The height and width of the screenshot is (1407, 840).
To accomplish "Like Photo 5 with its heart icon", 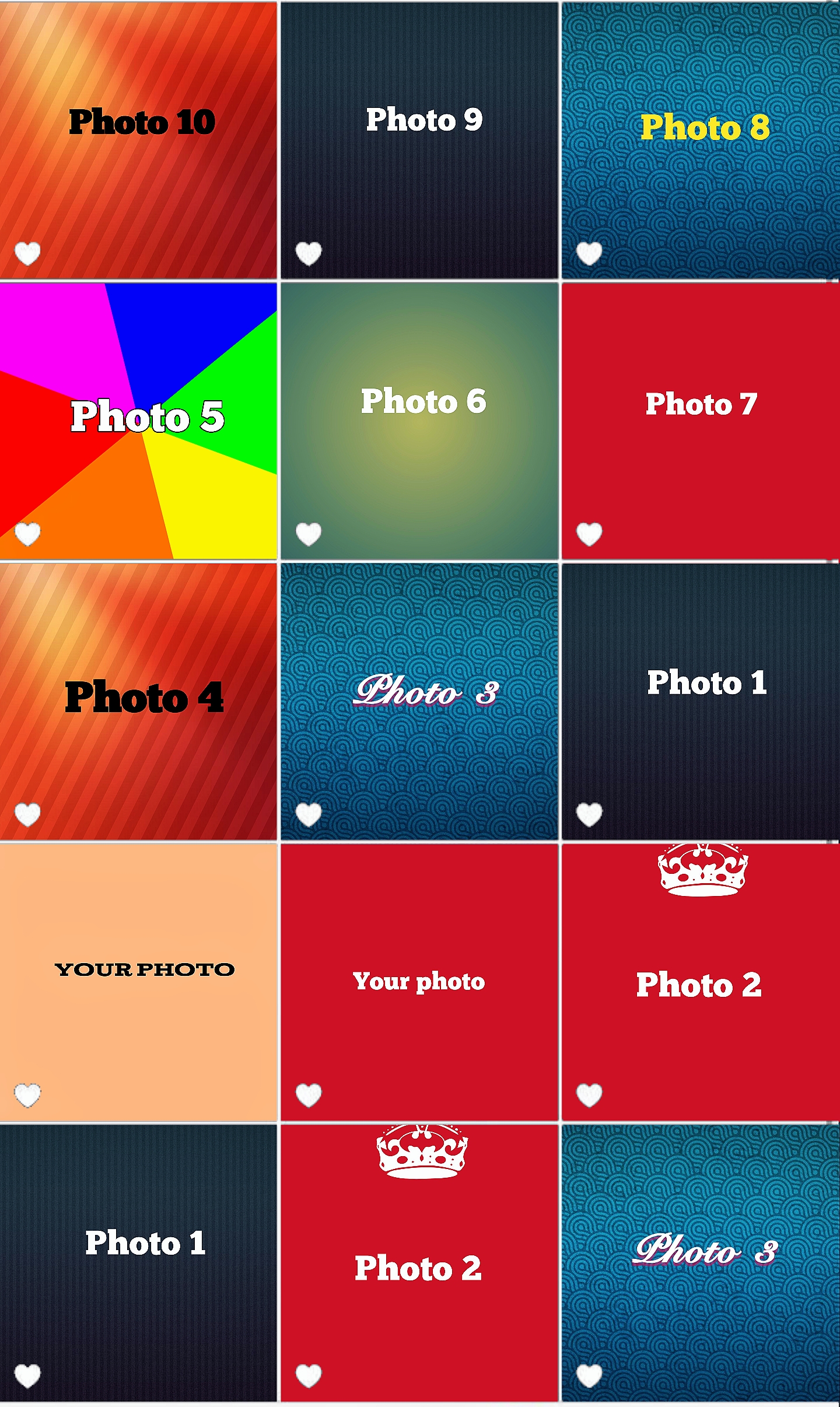I will point(27,534).
